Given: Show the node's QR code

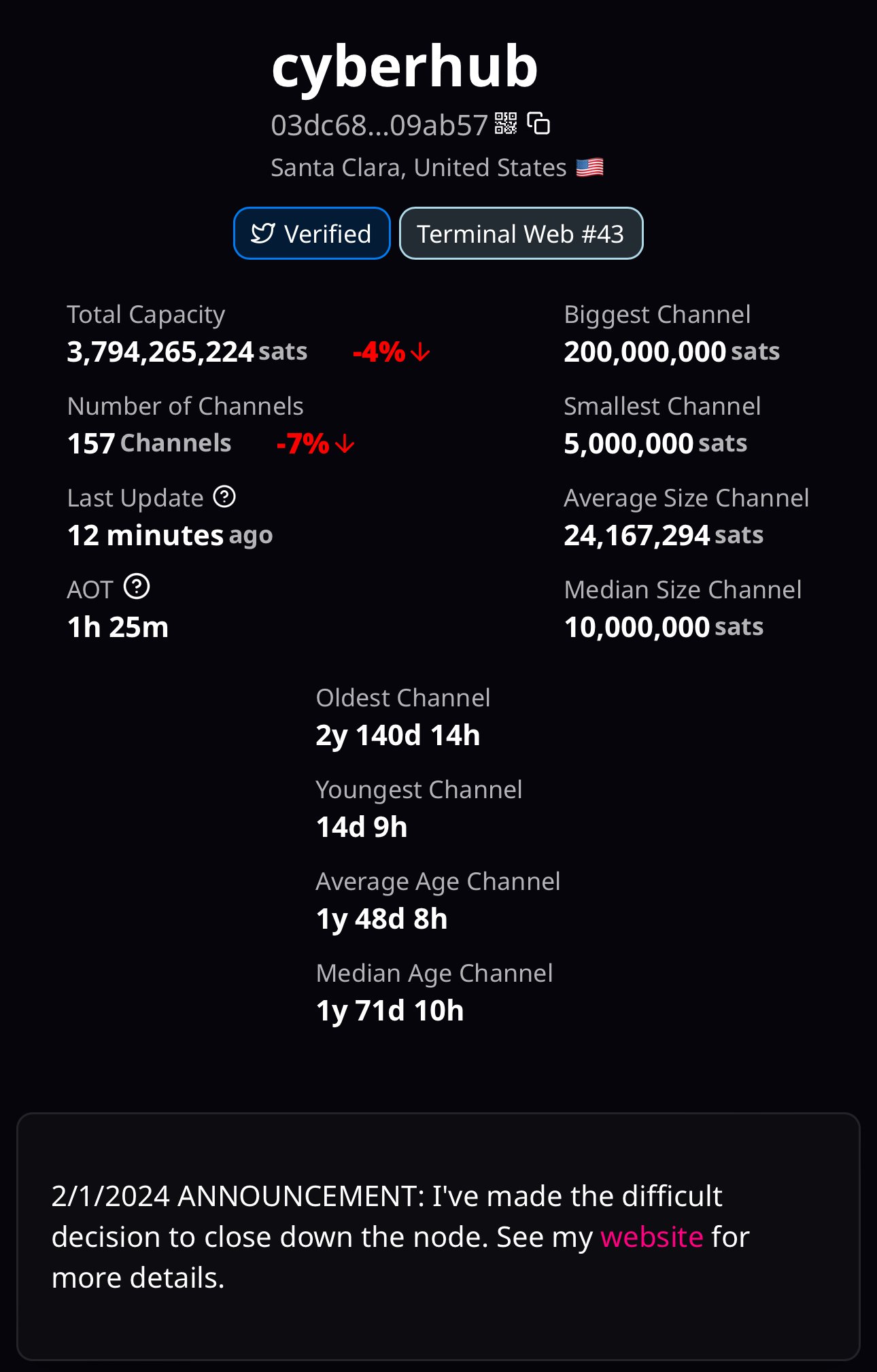Looking at the screenshot, I should 505,124.
